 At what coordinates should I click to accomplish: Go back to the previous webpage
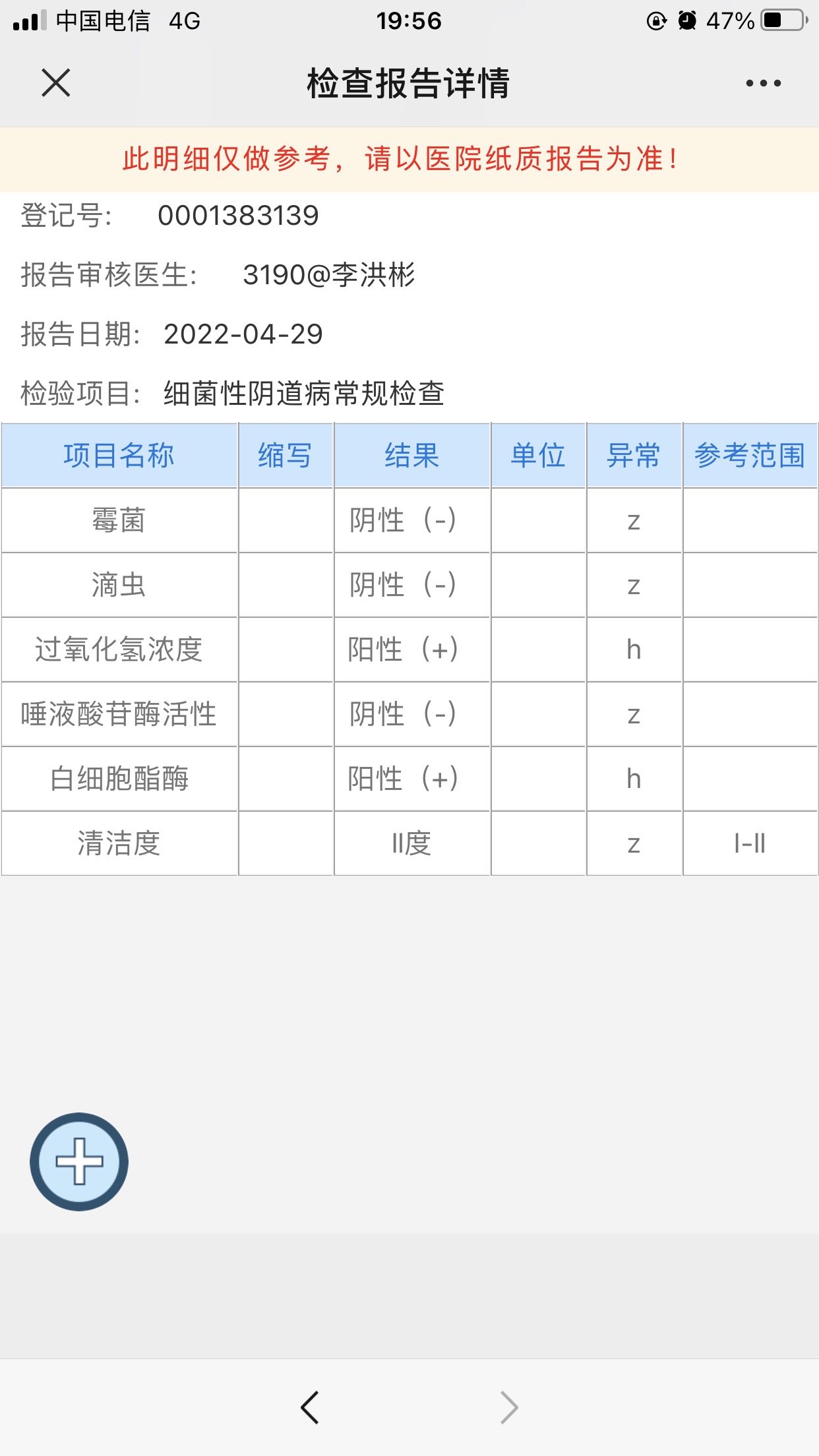[310, 1407]
